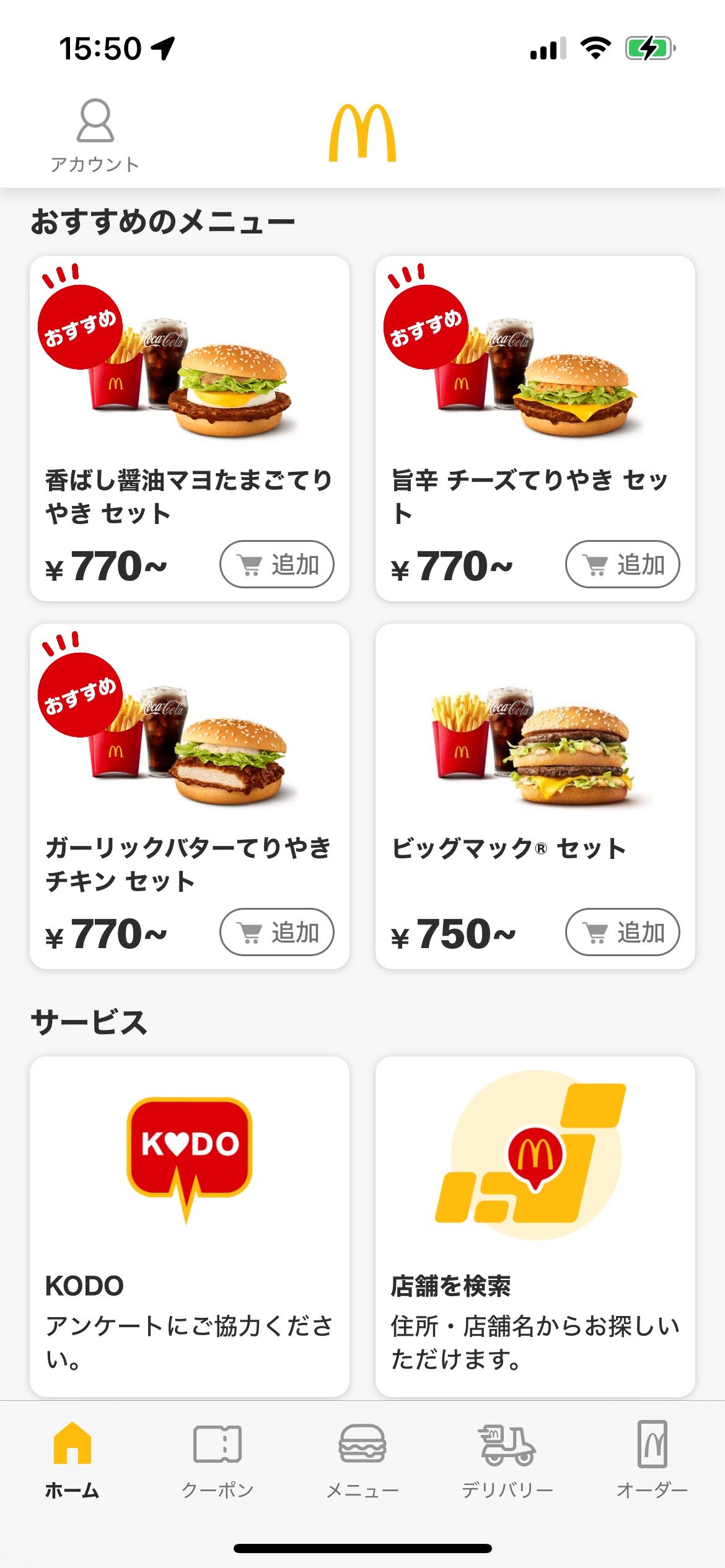Add ガーリックバターてりやきチキン セット to cart
The width and height of the screenshot is (725, 1568).
[x=276, y=932]
